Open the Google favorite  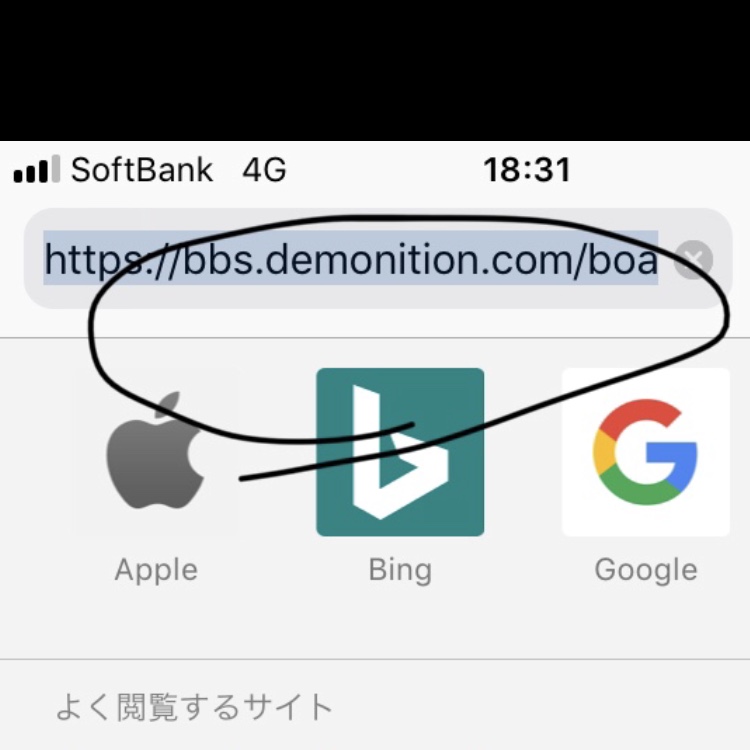pos(645,452)
